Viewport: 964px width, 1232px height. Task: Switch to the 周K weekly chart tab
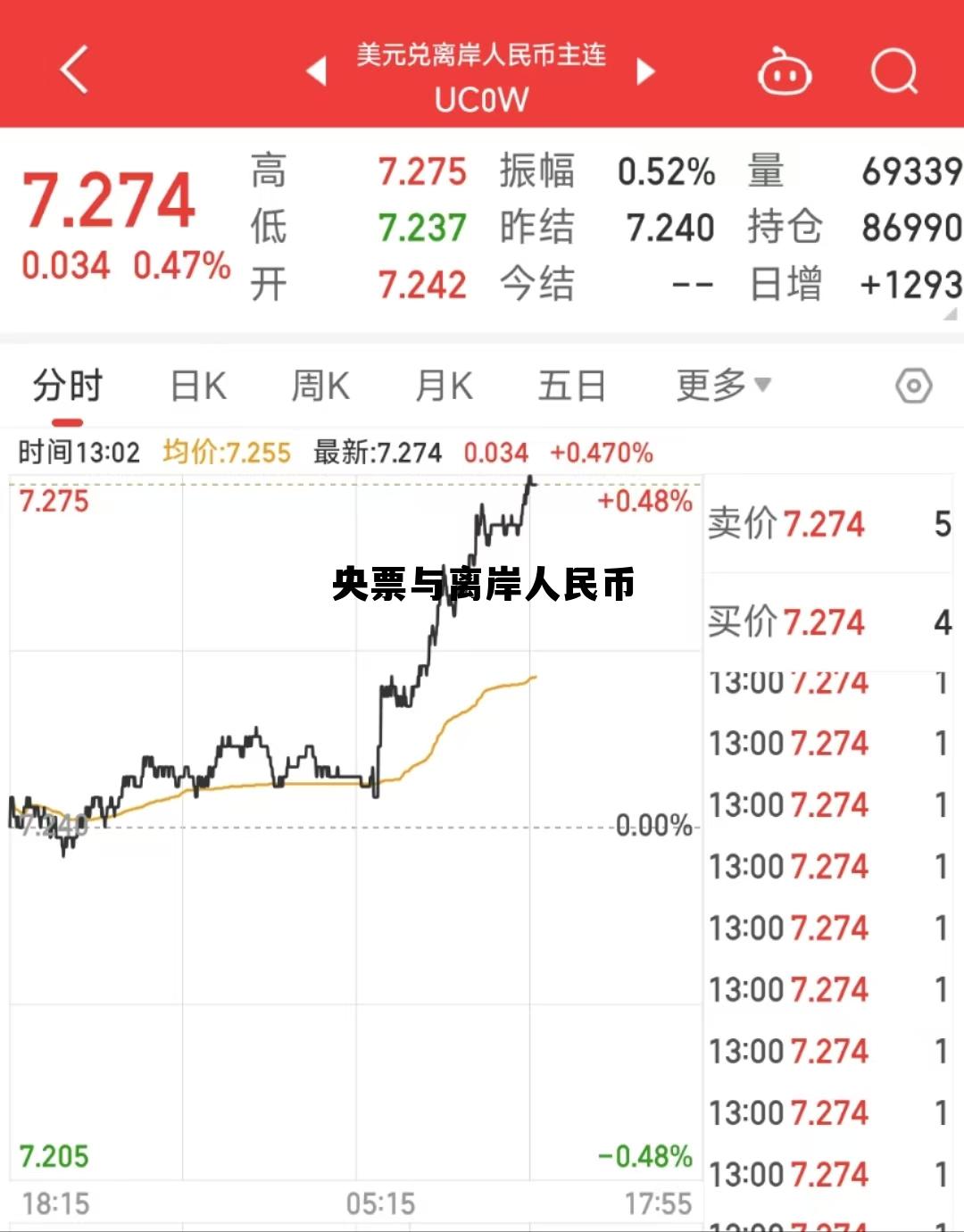(x=320, y=384)
